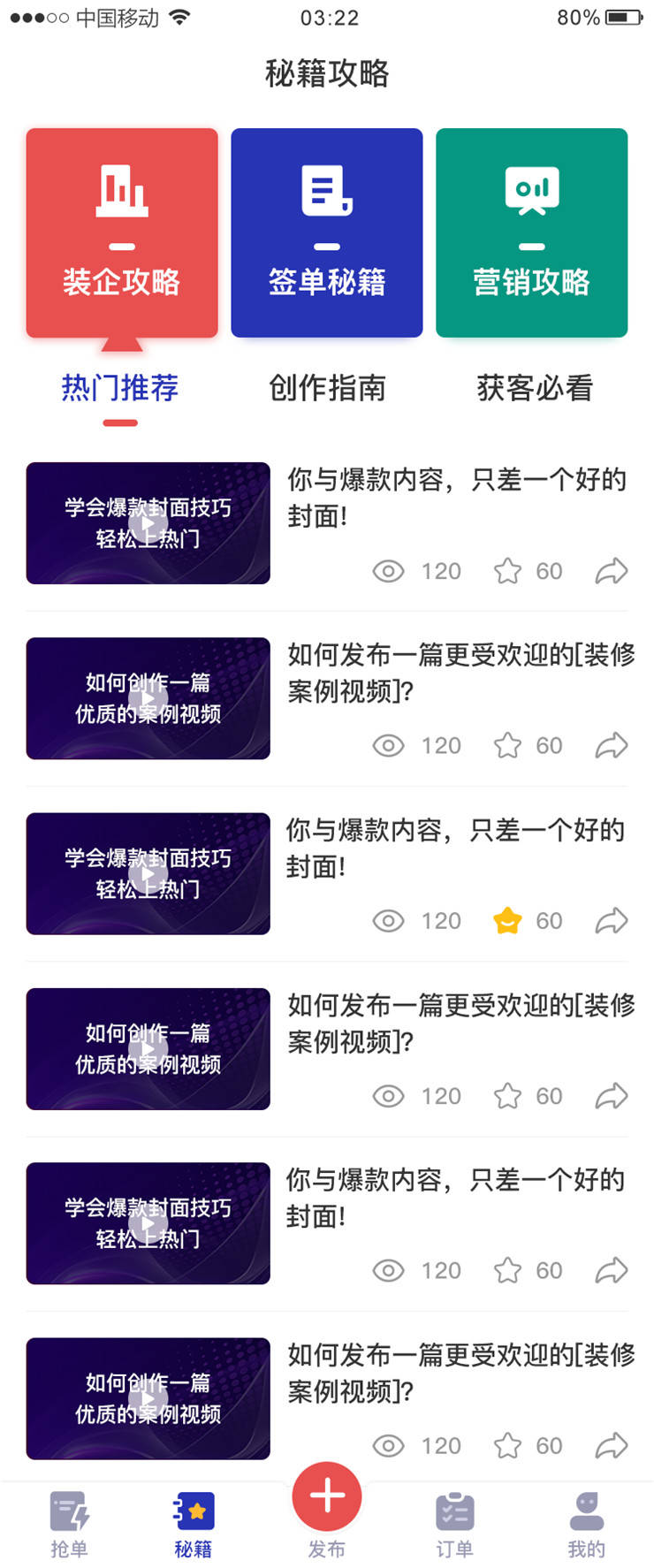Switch to the 我的 profile tab
Screen dimensions: 654x1568
click(x=586, y=1524)
